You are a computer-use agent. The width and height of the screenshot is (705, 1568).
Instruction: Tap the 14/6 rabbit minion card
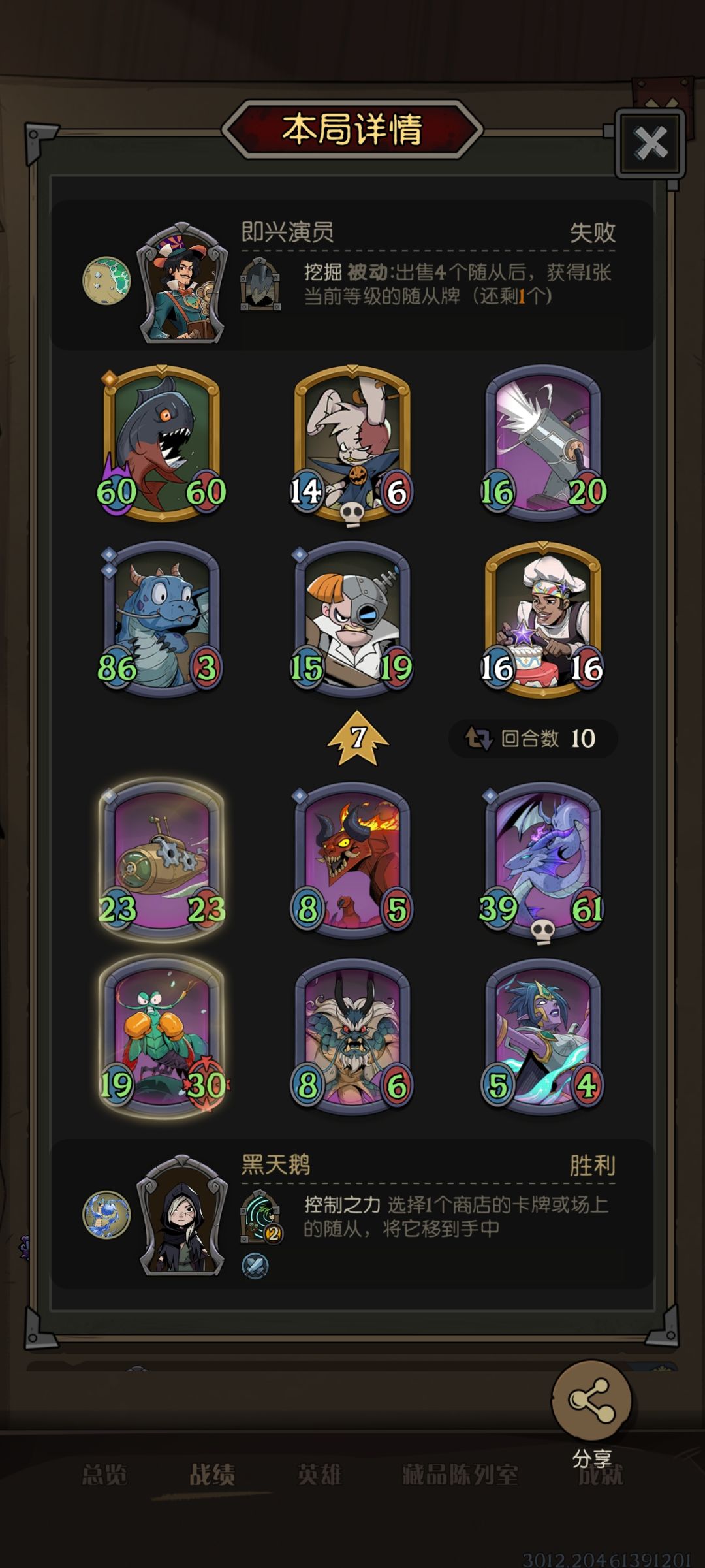pos(352,445)
